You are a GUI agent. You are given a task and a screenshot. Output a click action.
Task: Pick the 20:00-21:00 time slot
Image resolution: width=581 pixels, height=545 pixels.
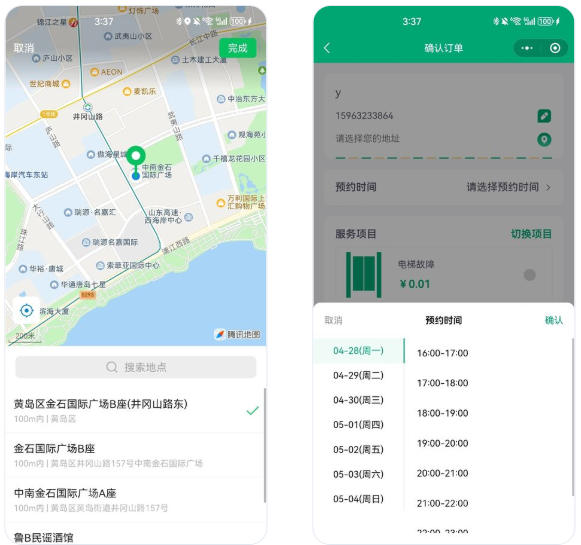[442, 473]
